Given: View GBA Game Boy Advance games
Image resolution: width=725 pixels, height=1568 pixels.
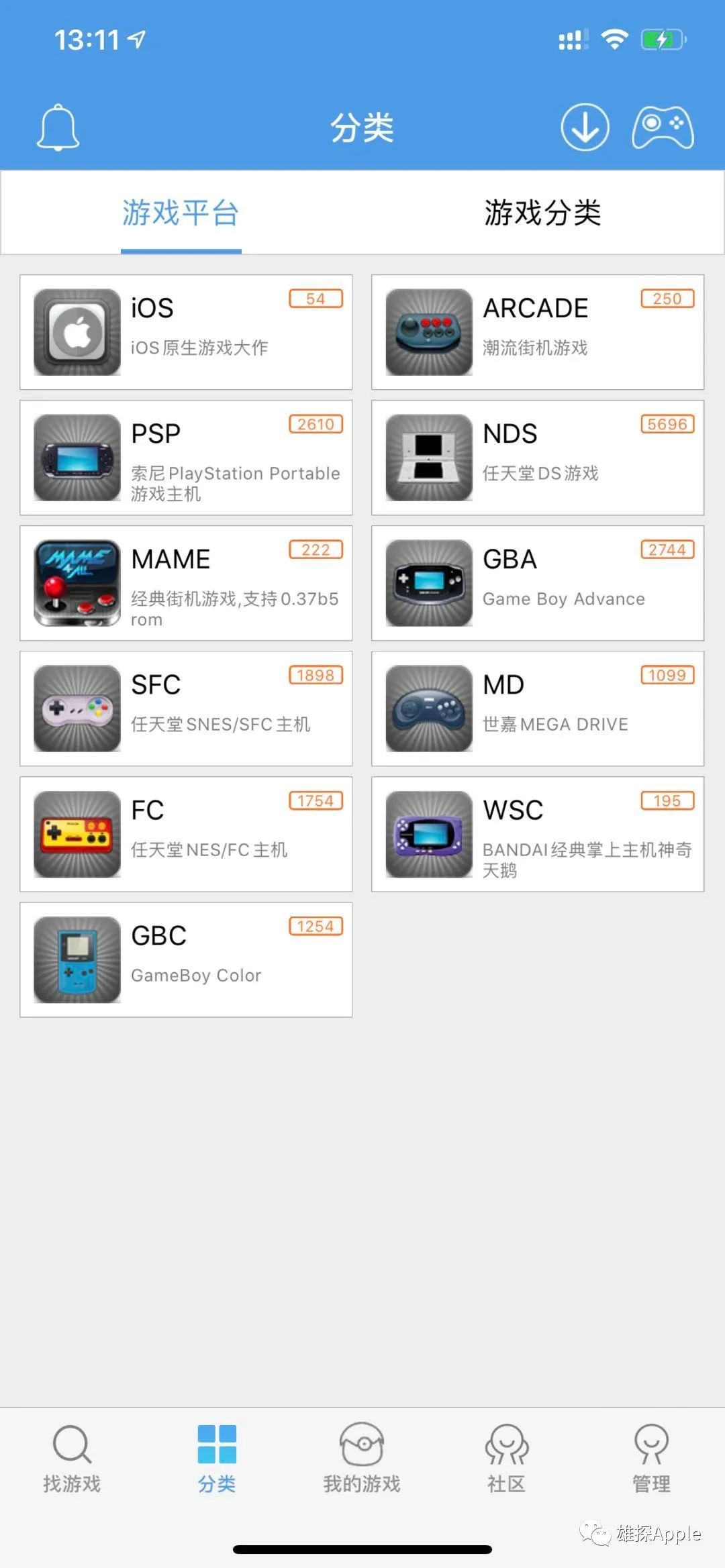Looking at the screenshot, I should tap(538, 583).
